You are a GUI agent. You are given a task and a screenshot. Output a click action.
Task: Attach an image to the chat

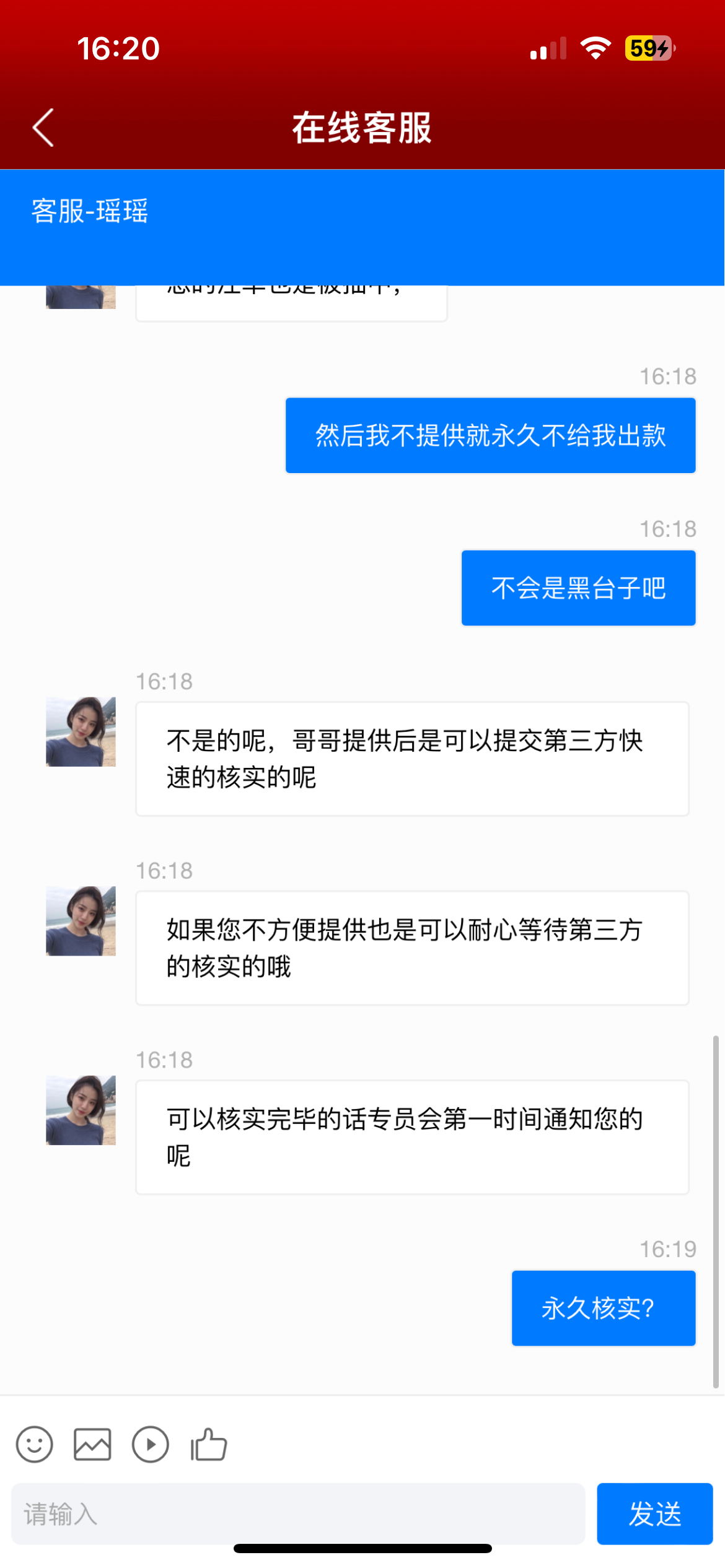(92, 1445)
